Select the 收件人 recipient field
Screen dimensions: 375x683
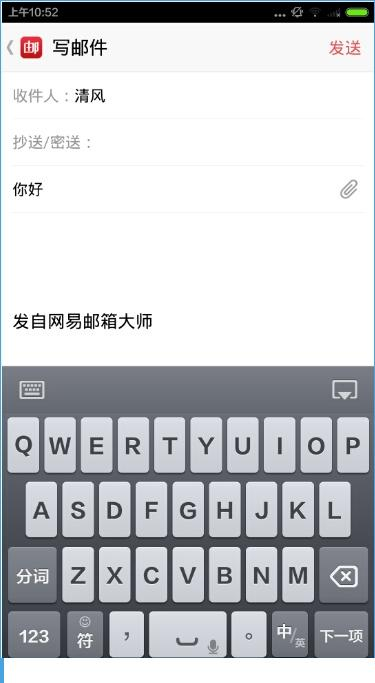point(187,95)
